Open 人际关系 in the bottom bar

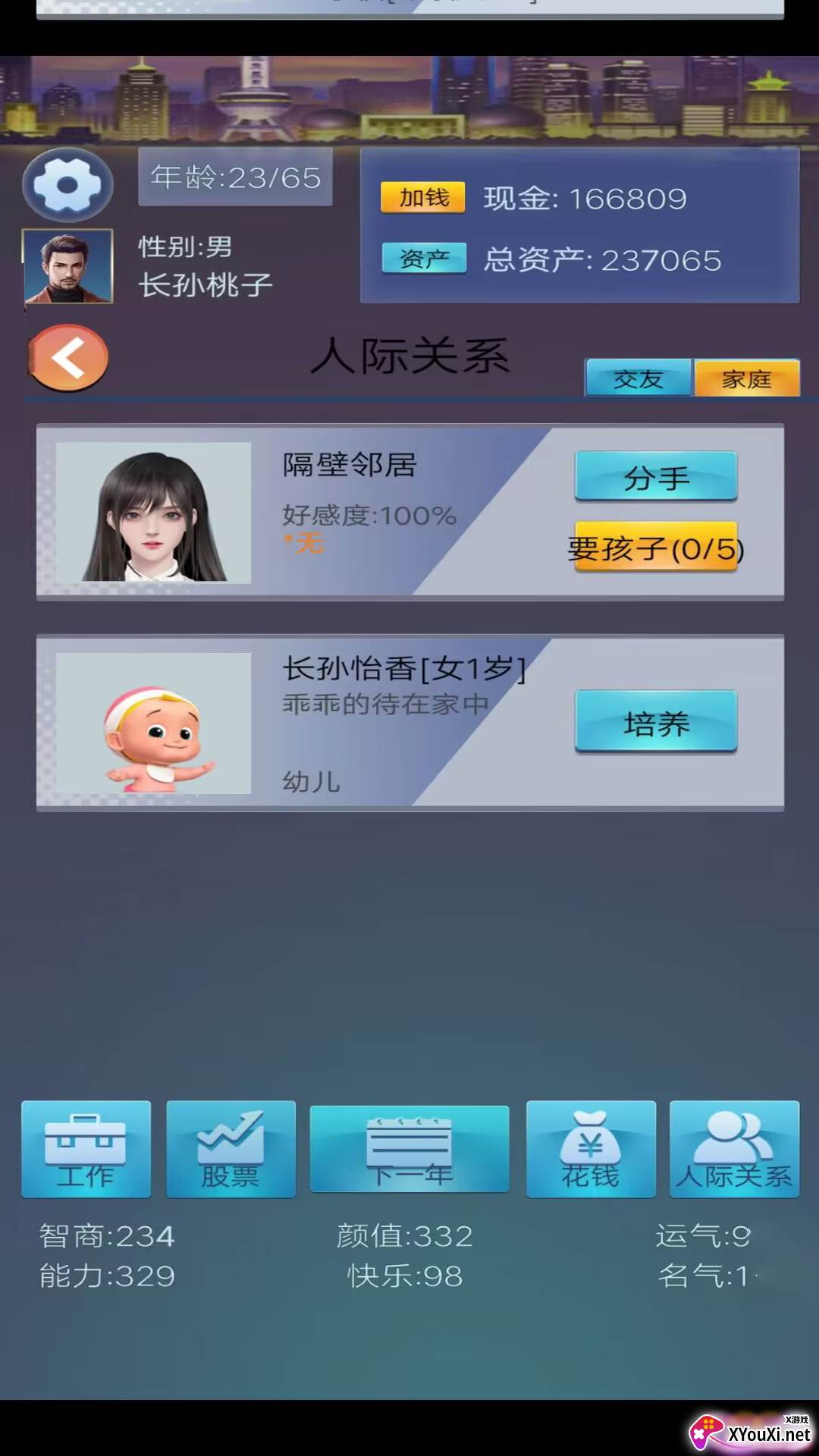click(734, 1150)
